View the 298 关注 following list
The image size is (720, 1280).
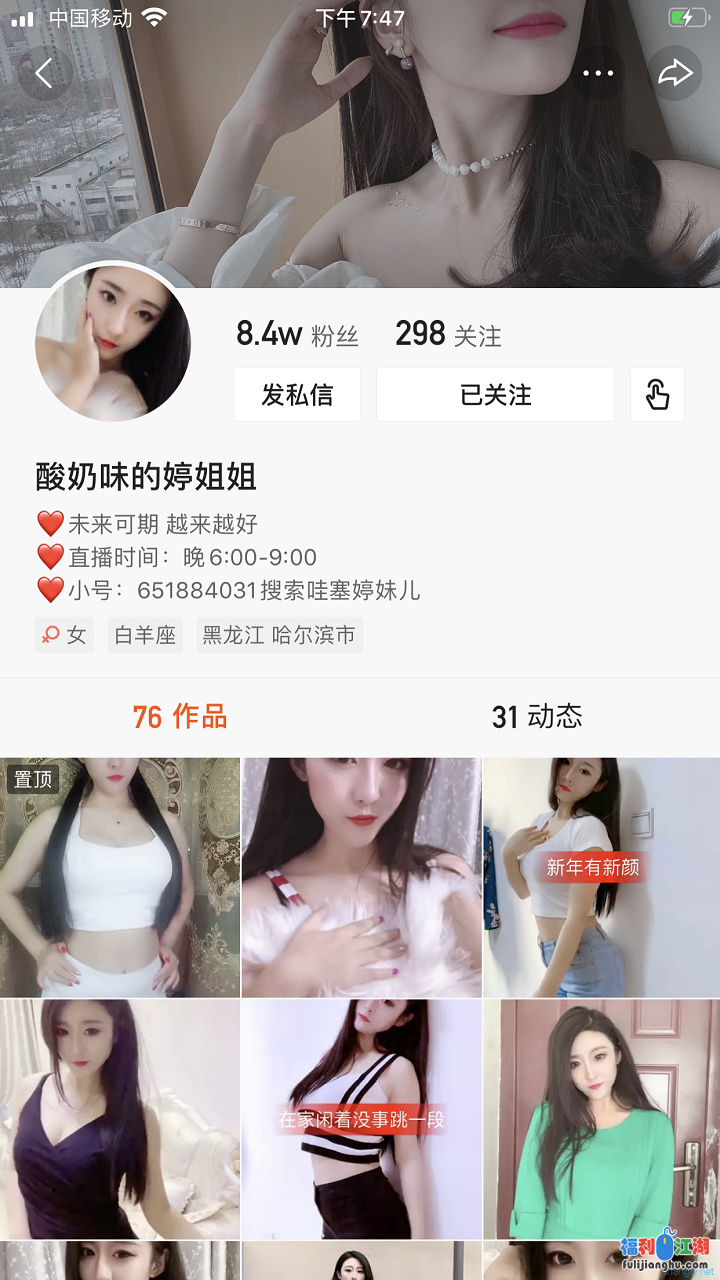[x=448, y=334]
